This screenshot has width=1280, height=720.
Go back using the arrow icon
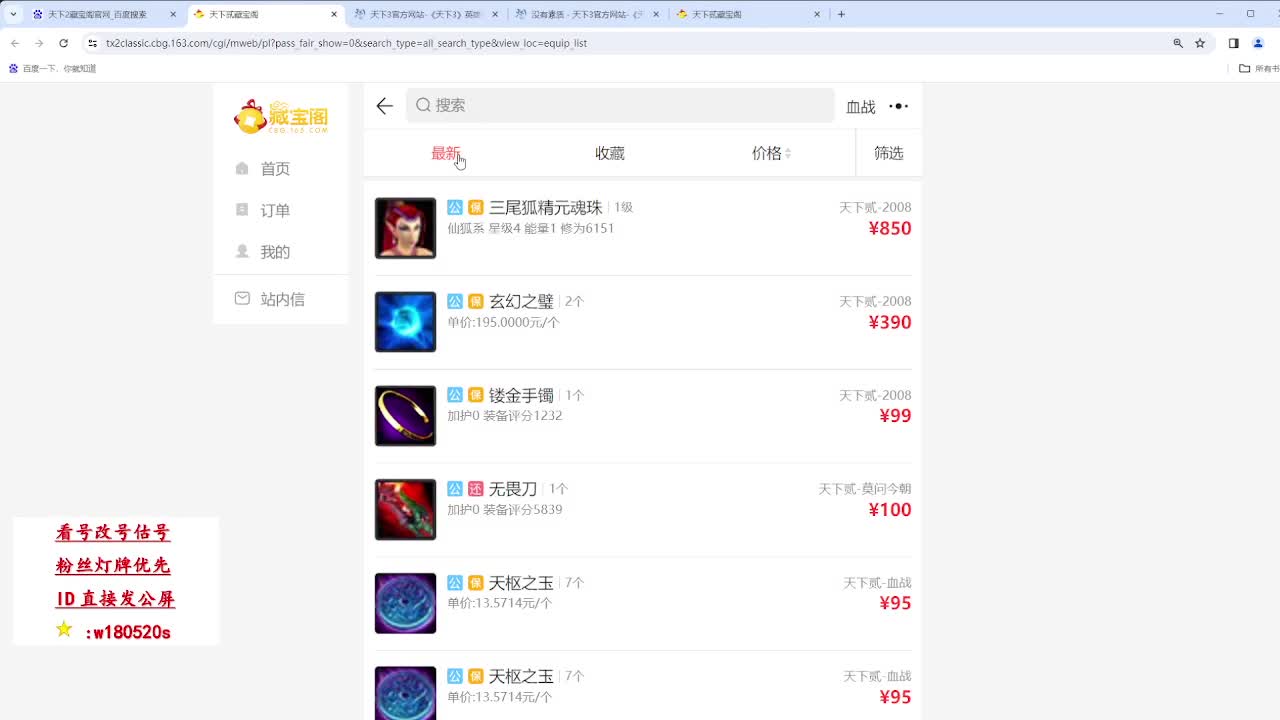tap(385, 106)
